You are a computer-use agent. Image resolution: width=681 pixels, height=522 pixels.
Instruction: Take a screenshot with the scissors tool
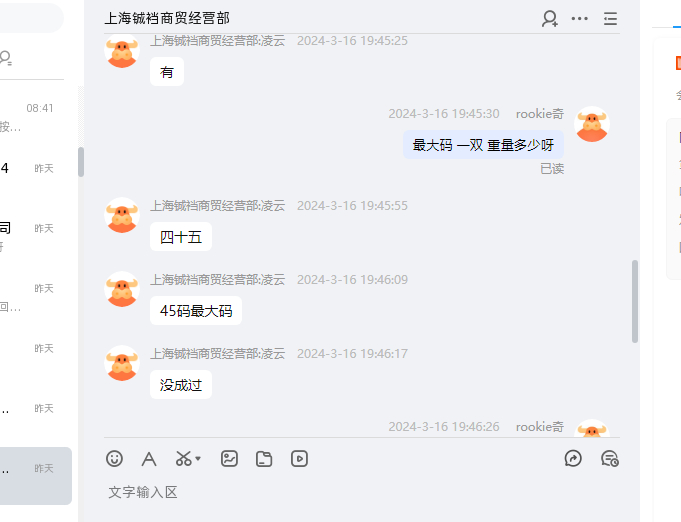(x=183, y=458)
